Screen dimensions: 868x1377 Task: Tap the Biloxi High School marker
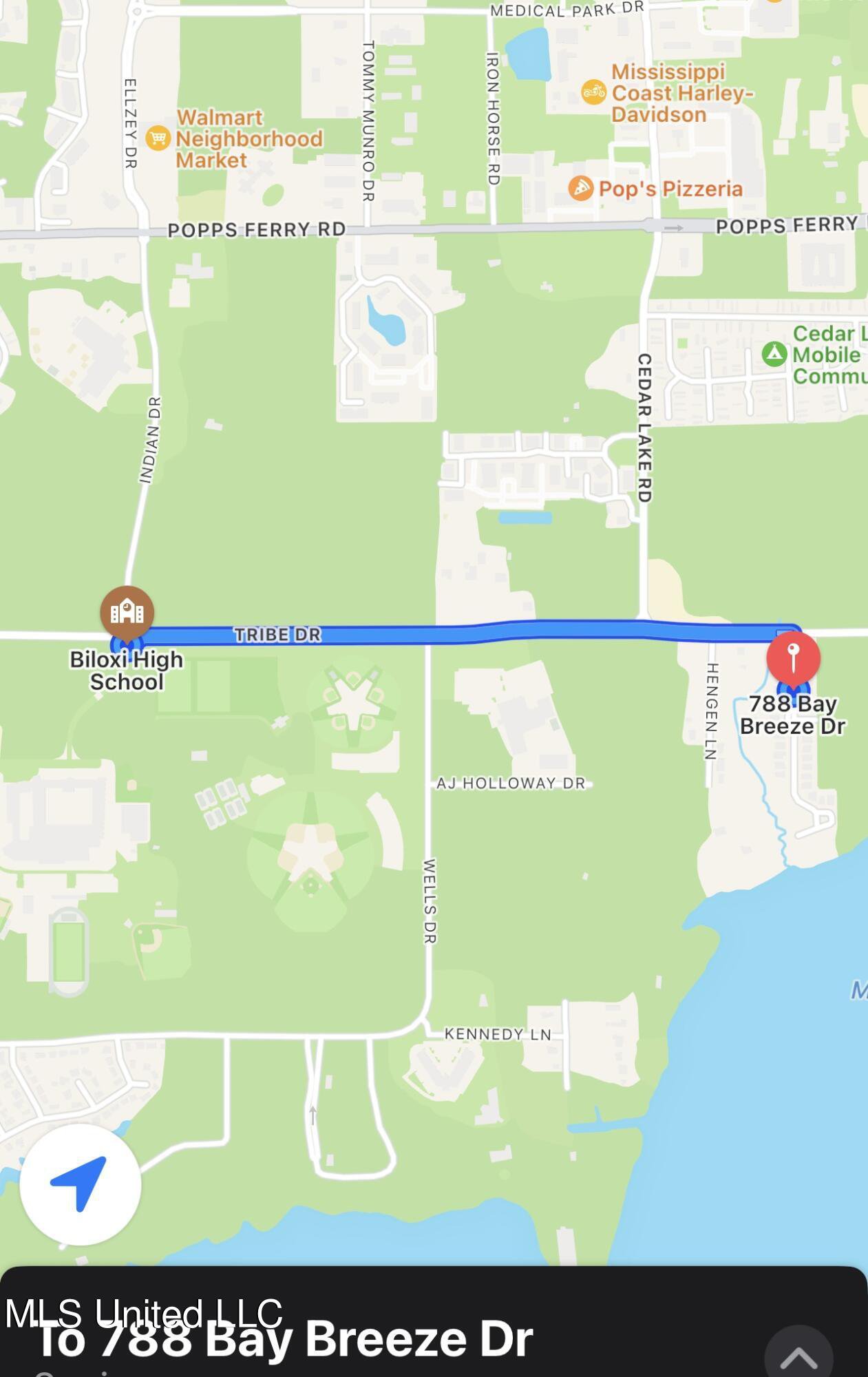pyautogui.click(x=127, y=611)
